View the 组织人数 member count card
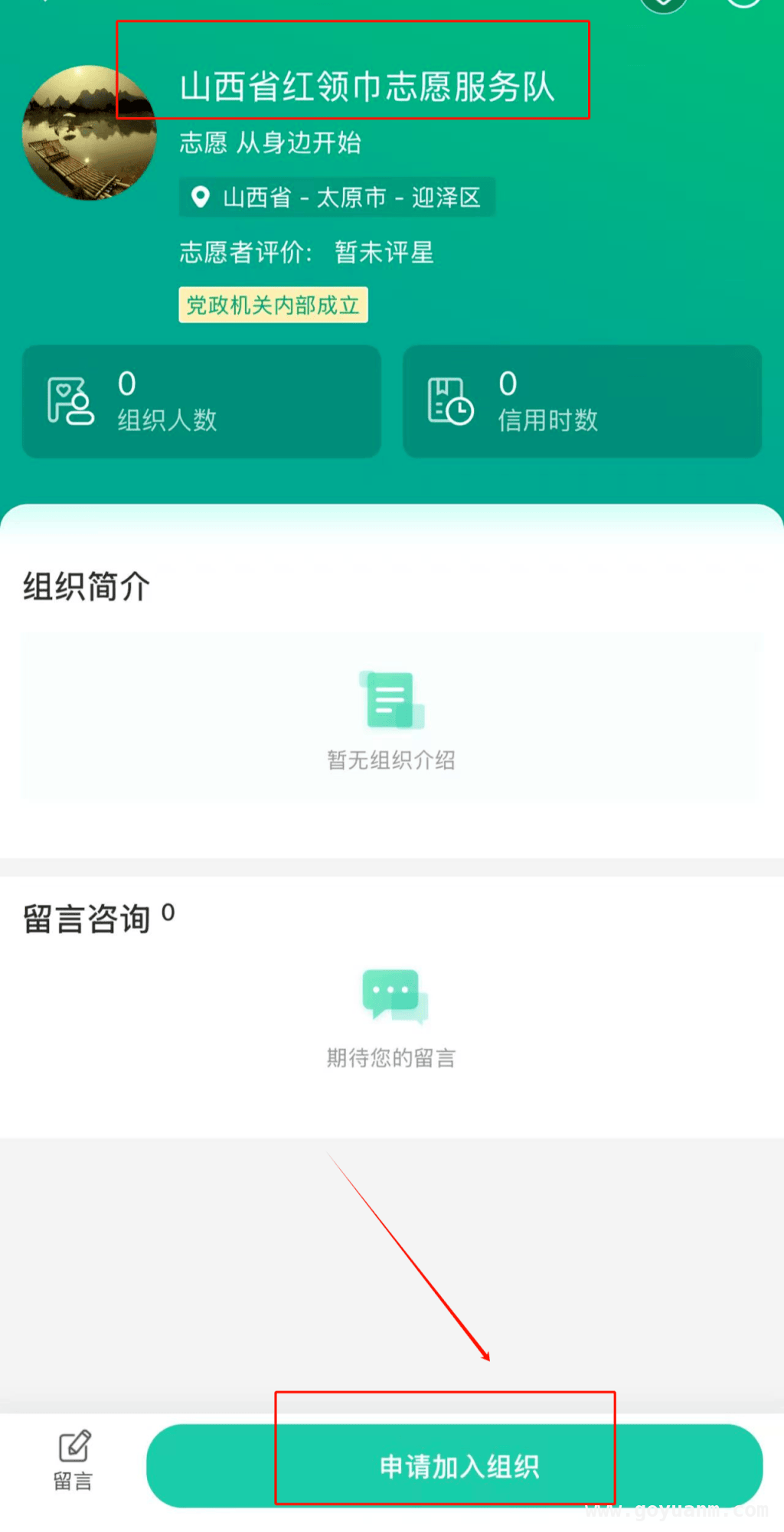Image resolution: width=784 pixels, height=1532 pixels. click(201, 401)
